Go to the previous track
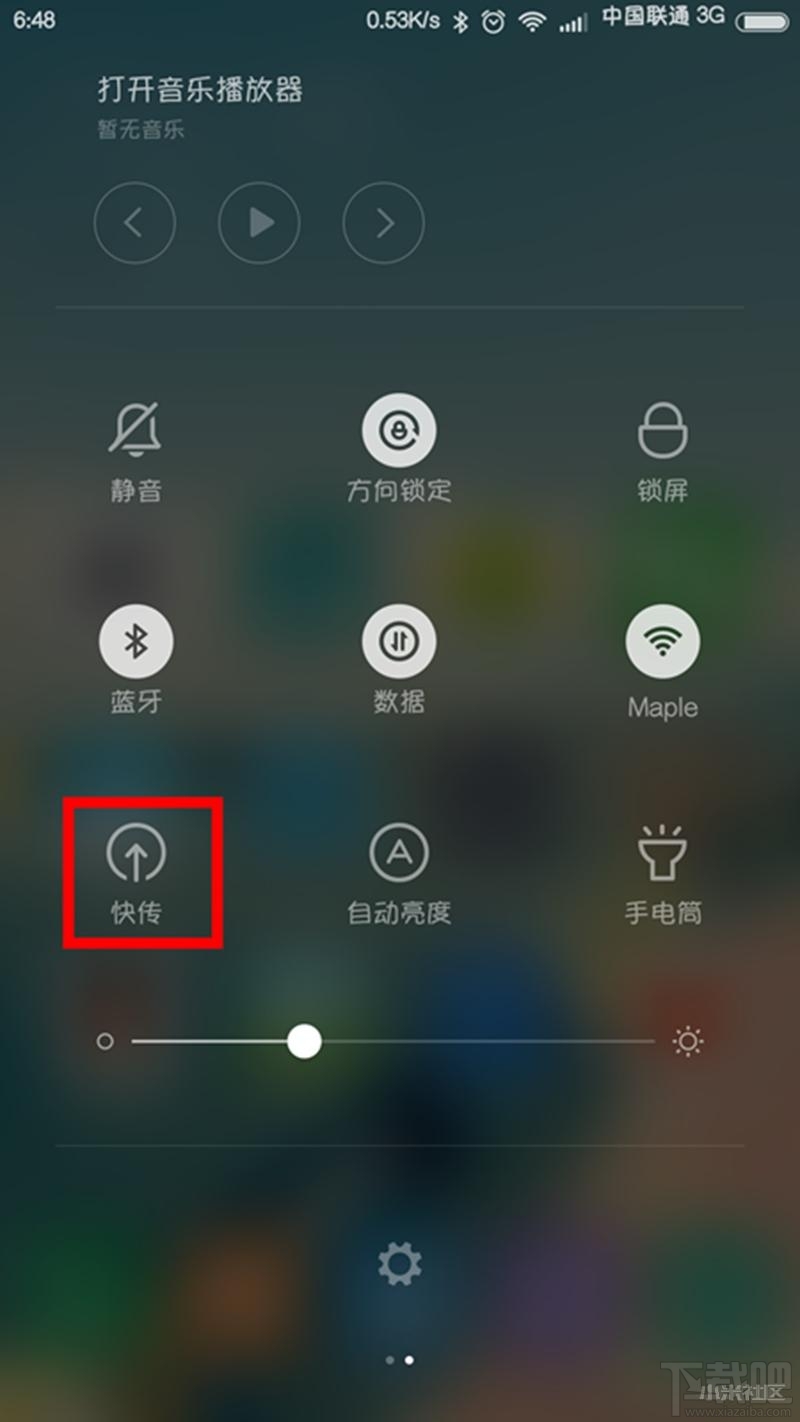 point(135,223)
